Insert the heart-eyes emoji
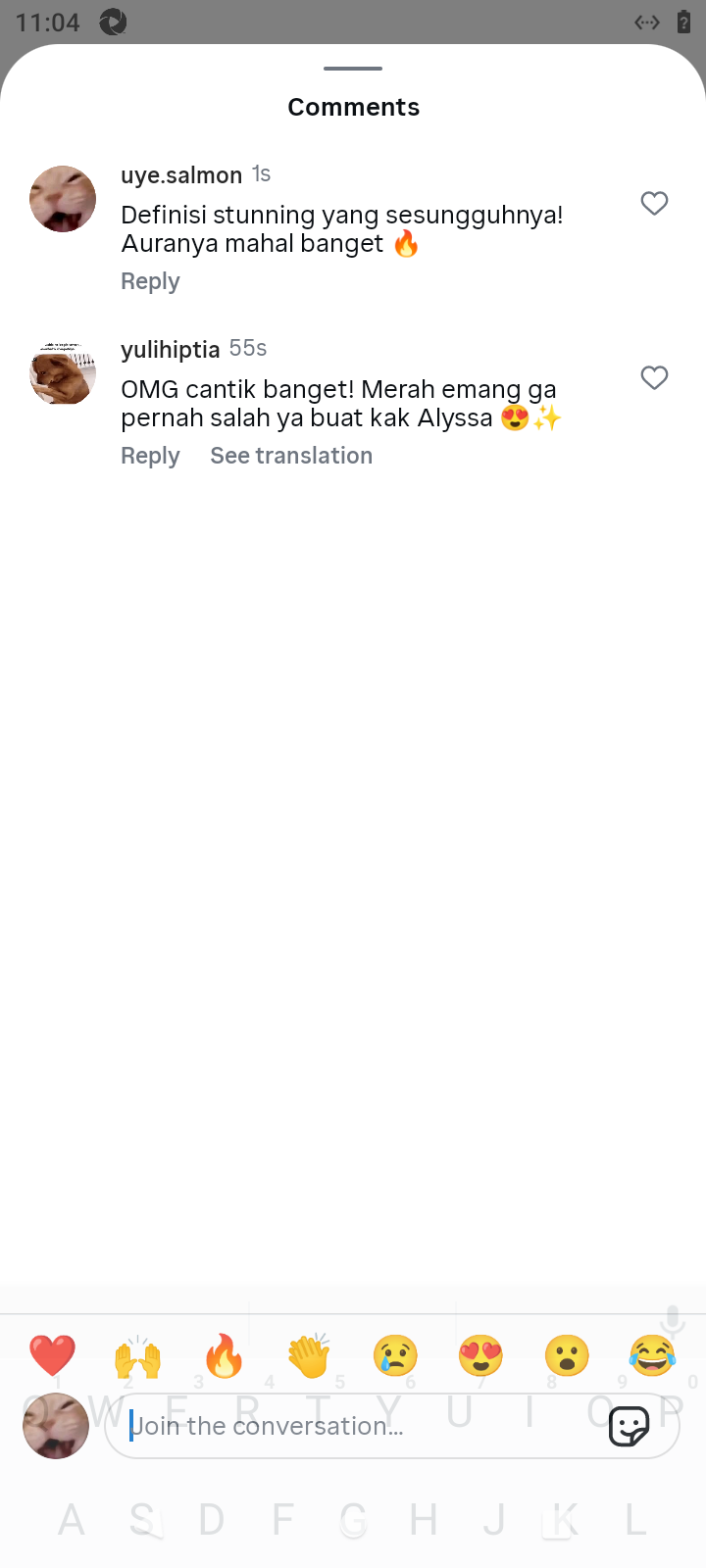The width and height of the screenshot is (706, 1568). click(x=480, y=1356)
